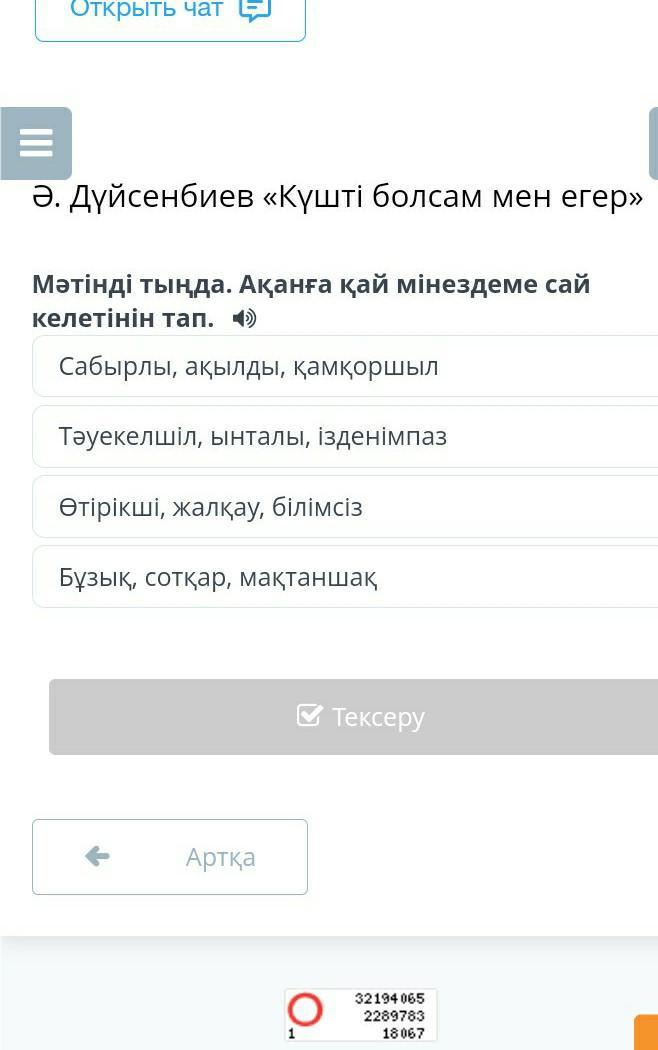658x1050 pixels.
Task: Select answer 'Бұзық, сотқар, мақтаншақ'
Action: 345,578
